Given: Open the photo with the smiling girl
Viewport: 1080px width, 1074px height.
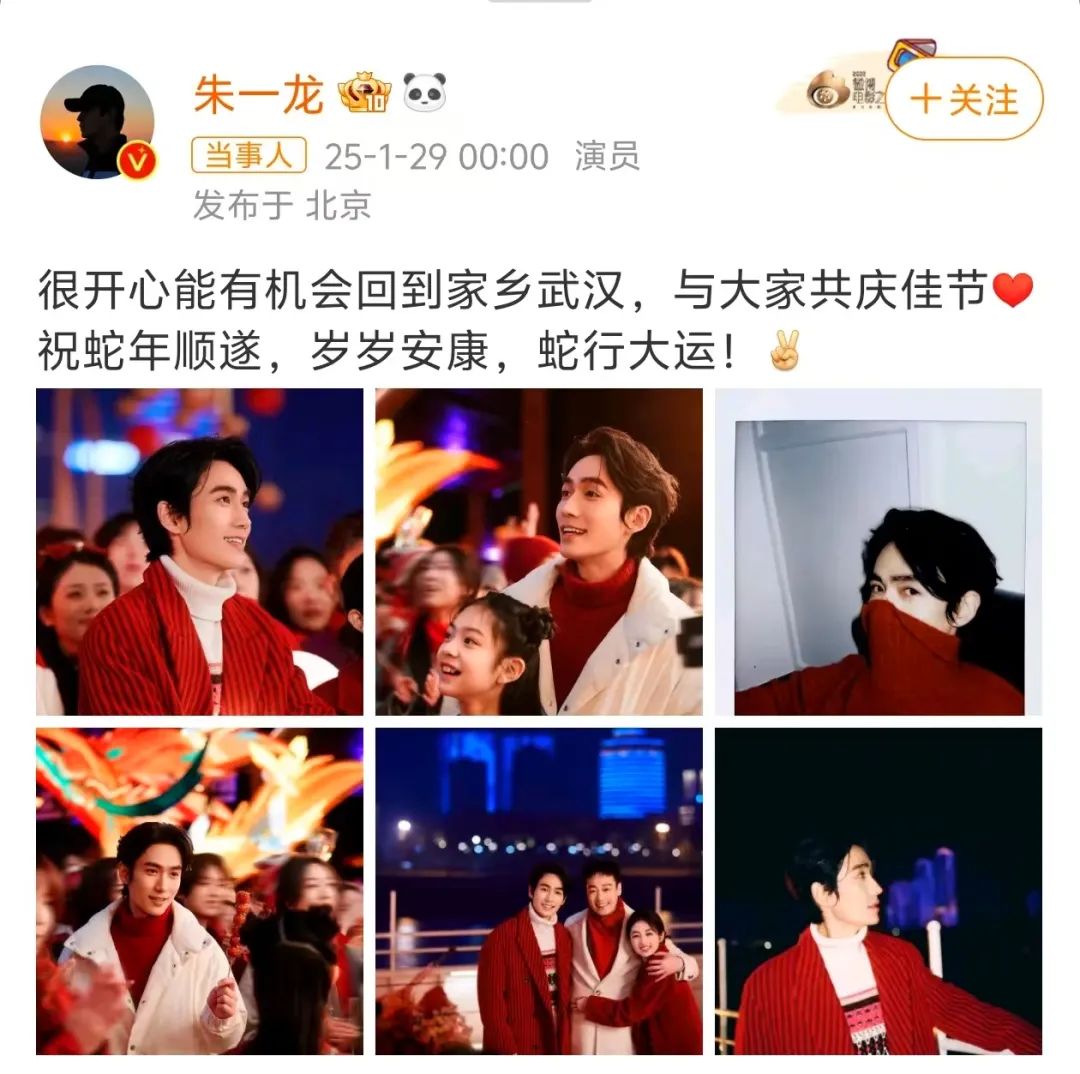Looking at the screenshot, I should click(x=539, y=551).
